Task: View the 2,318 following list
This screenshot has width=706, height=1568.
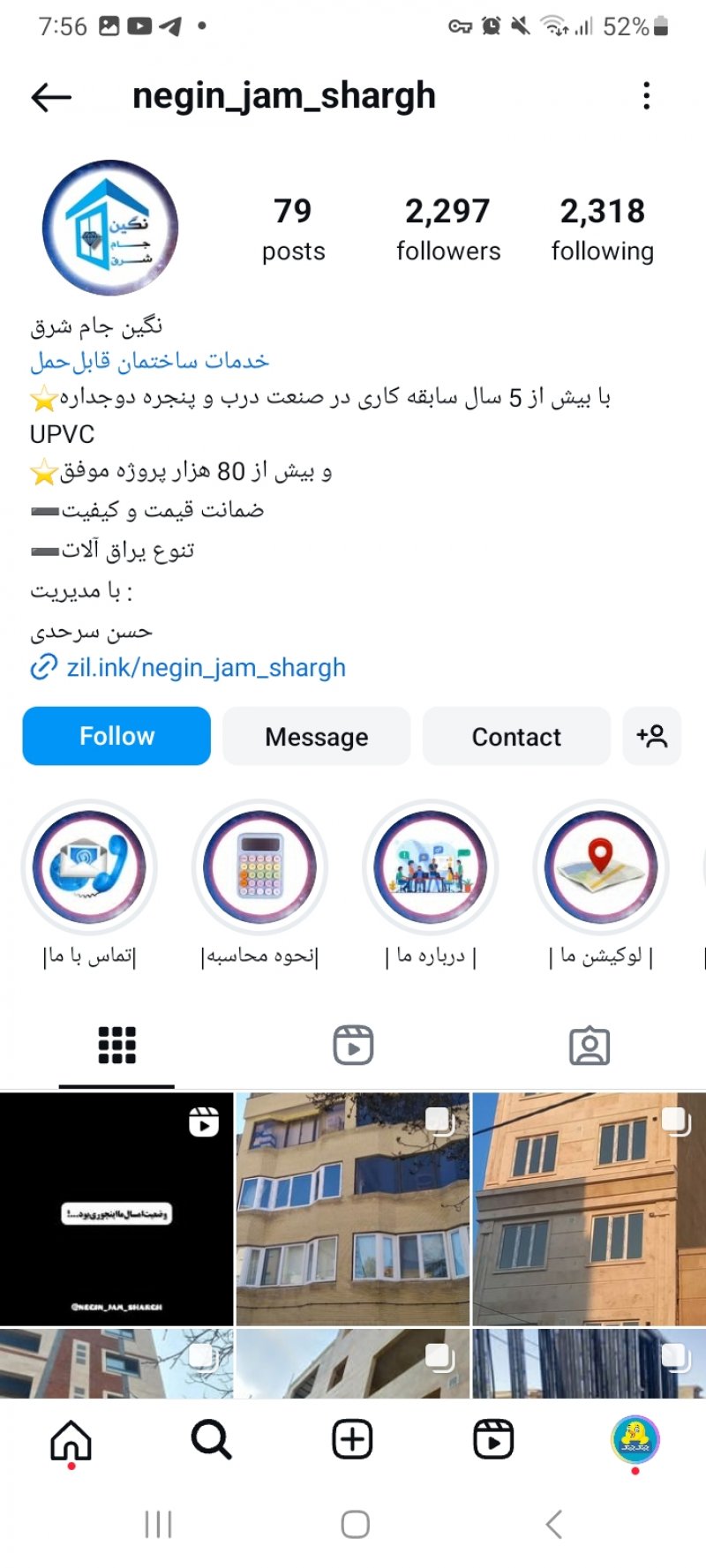Action: click(x=603, y=229)
